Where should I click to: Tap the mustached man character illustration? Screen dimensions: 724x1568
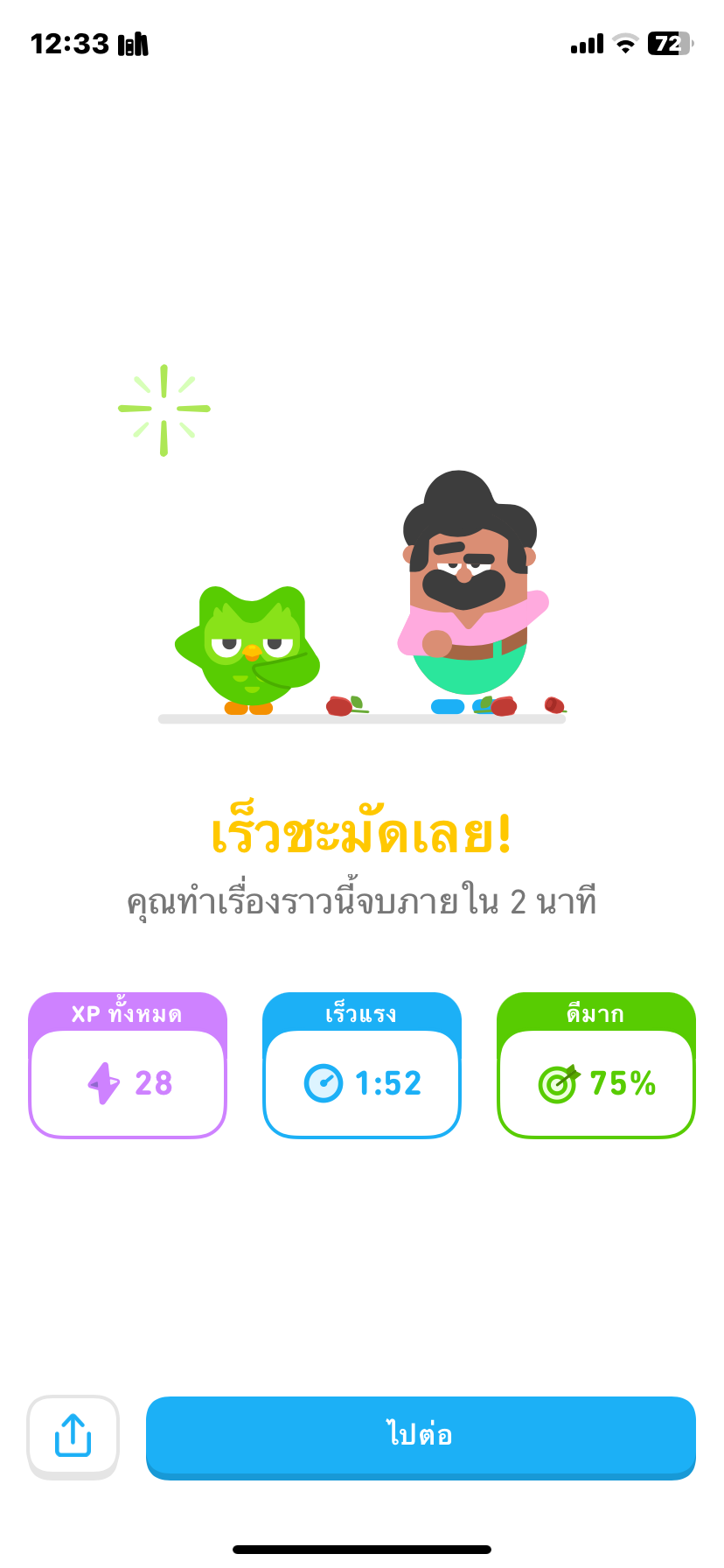tap(470, 586)
